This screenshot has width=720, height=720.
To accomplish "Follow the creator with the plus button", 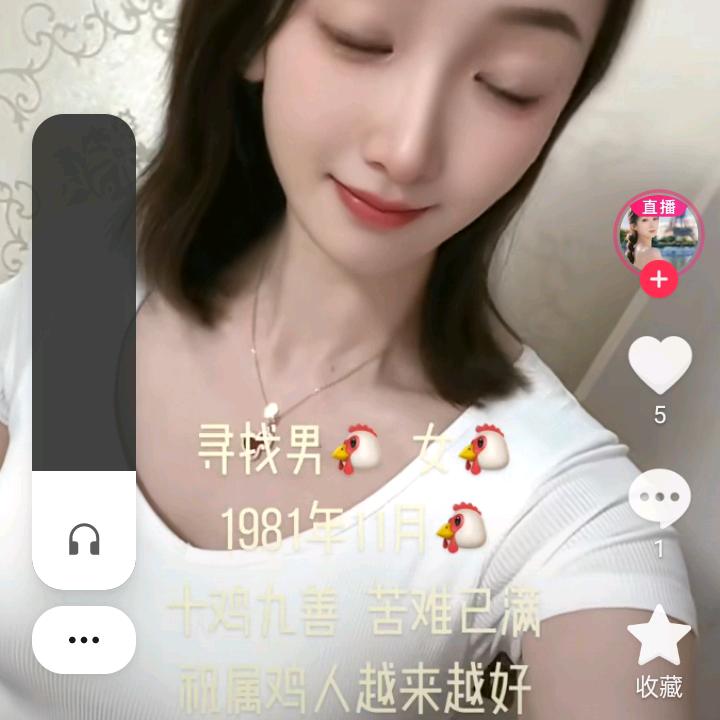I will coord(659,281).
